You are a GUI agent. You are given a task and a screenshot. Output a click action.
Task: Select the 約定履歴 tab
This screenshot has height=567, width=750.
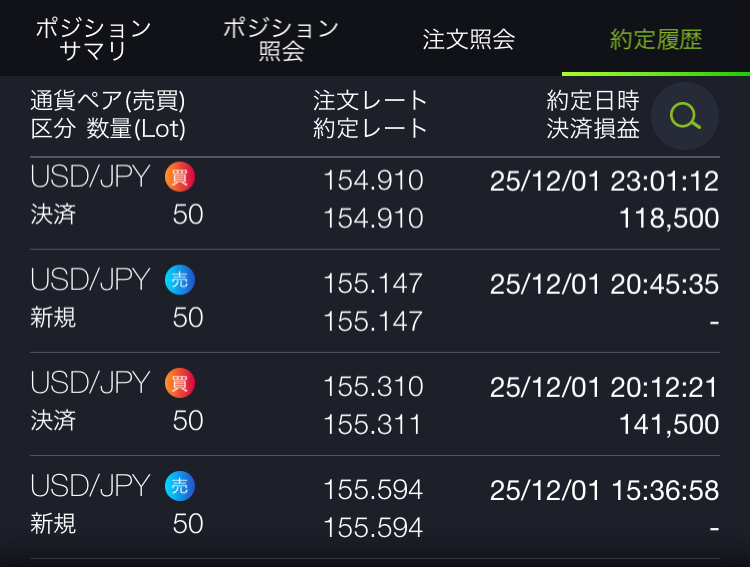[656, 40]
